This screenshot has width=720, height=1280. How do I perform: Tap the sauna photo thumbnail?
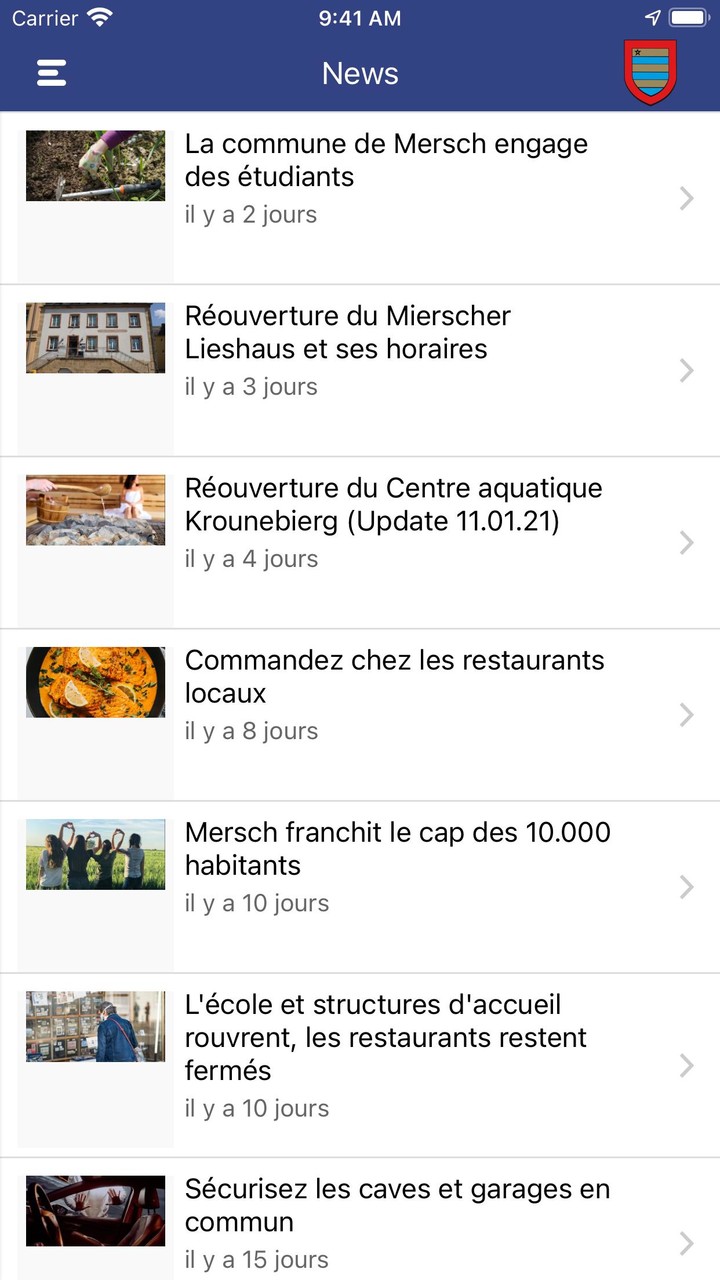click(x=95, y=509)
